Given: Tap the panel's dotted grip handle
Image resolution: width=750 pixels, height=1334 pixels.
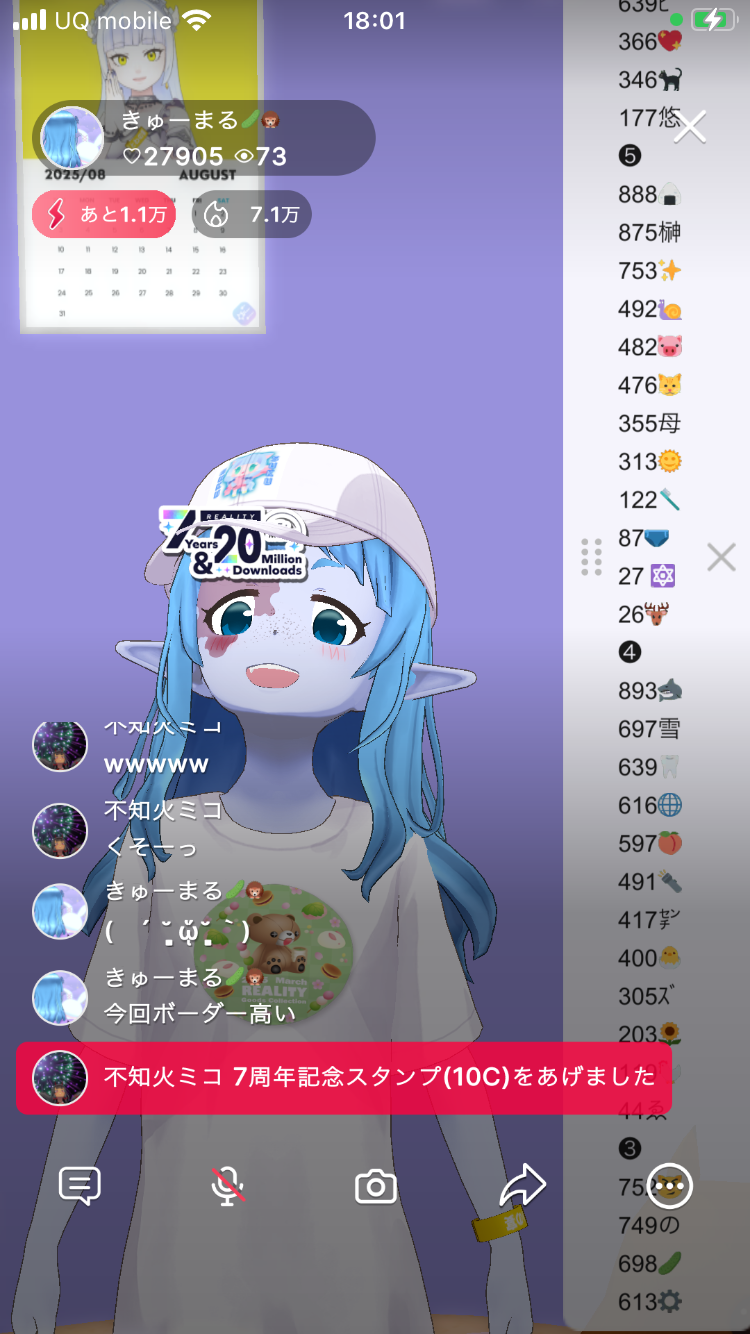Looking at the screenshot, I should (x=591, y=557).
